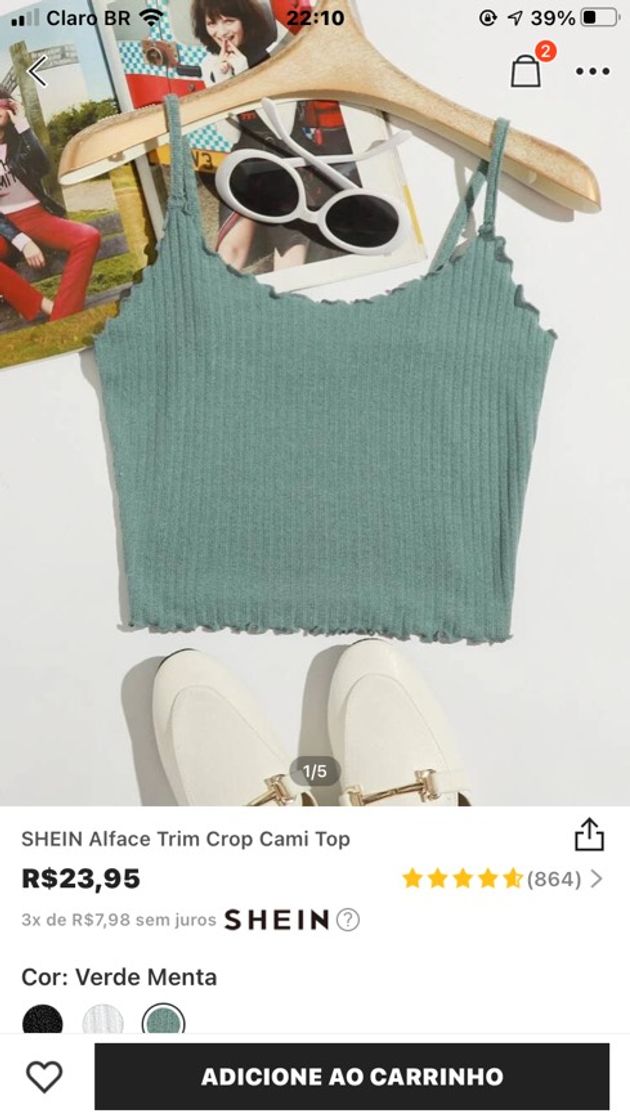Viewport: 630px width, 1120px height.
Task: Add the item to wishlist heart
Action: (44, 1077)
